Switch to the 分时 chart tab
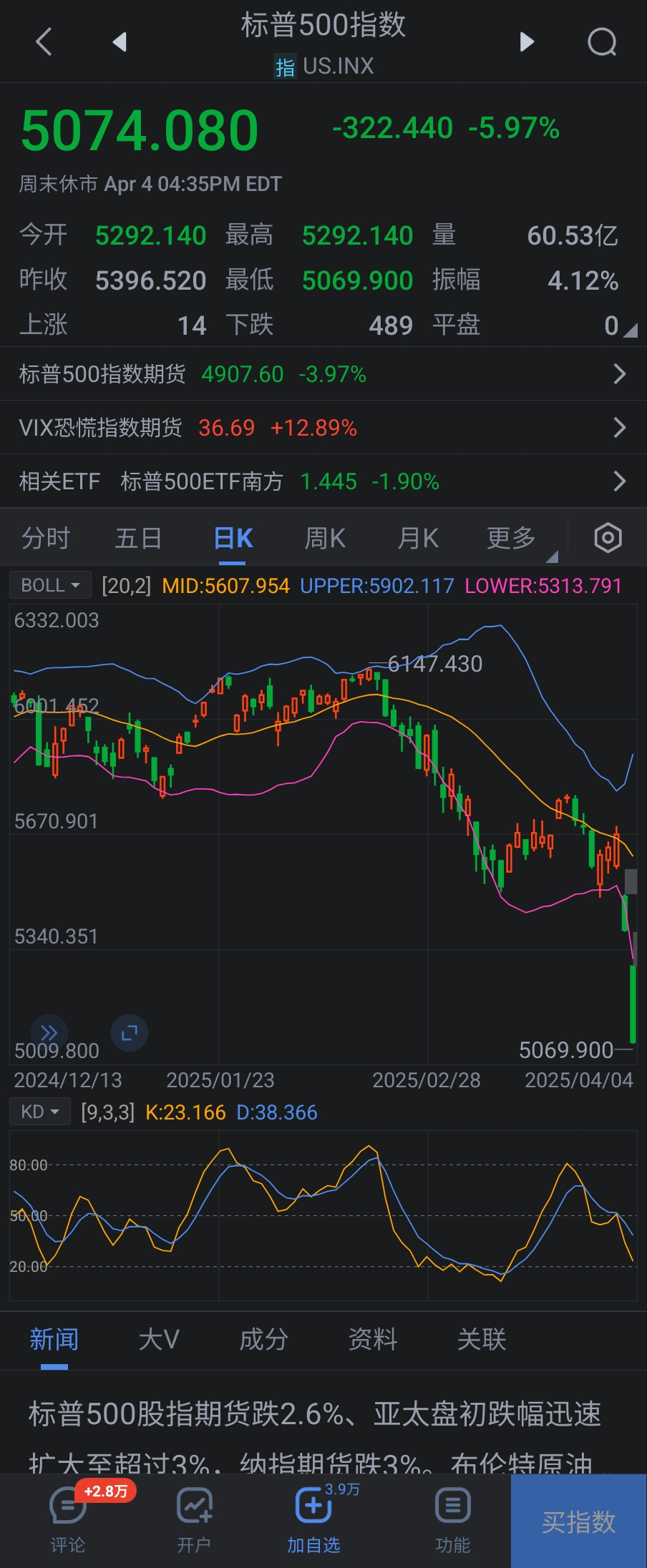This screenshot has width=647, height=1568. 46,538
